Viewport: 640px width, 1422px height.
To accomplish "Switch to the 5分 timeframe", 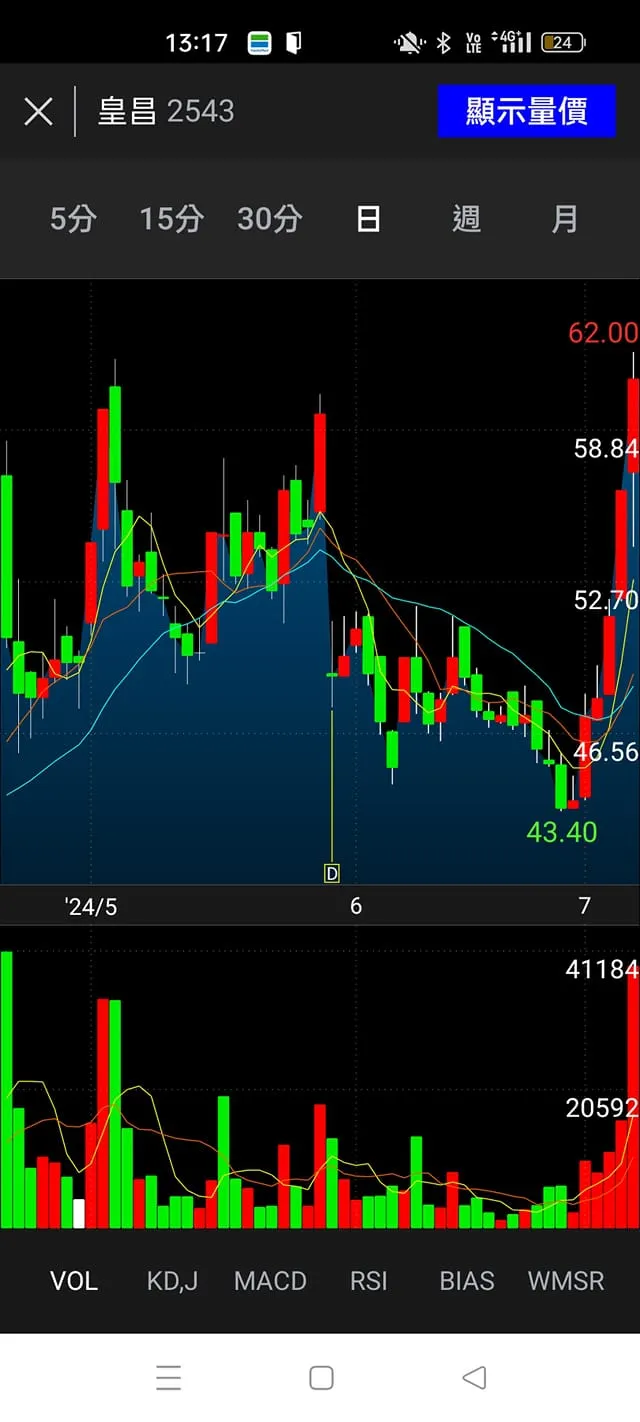I will click(73, 219).
